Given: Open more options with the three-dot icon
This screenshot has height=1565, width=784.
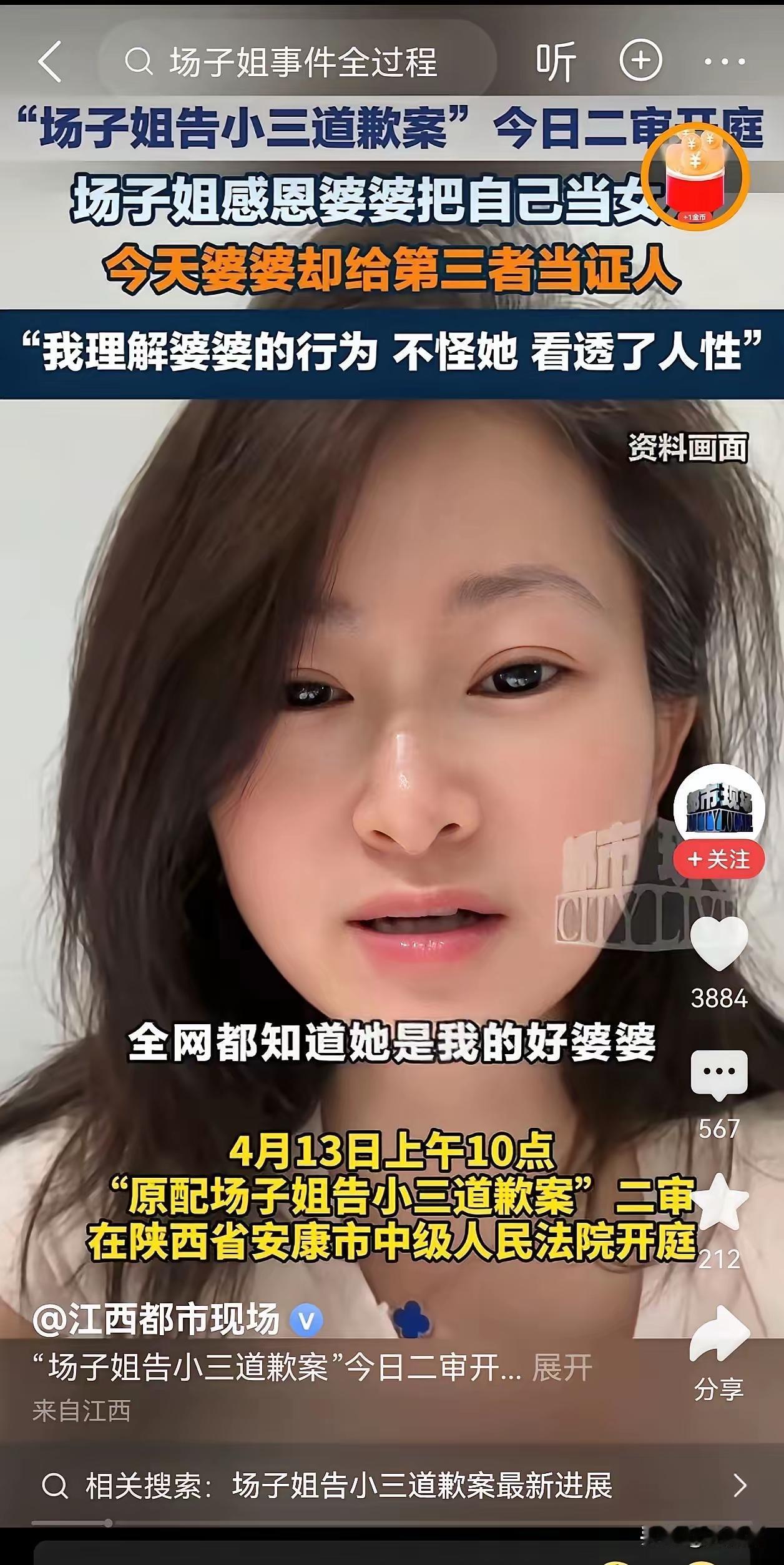Looking at the screenshot, I should coord(724,61).
